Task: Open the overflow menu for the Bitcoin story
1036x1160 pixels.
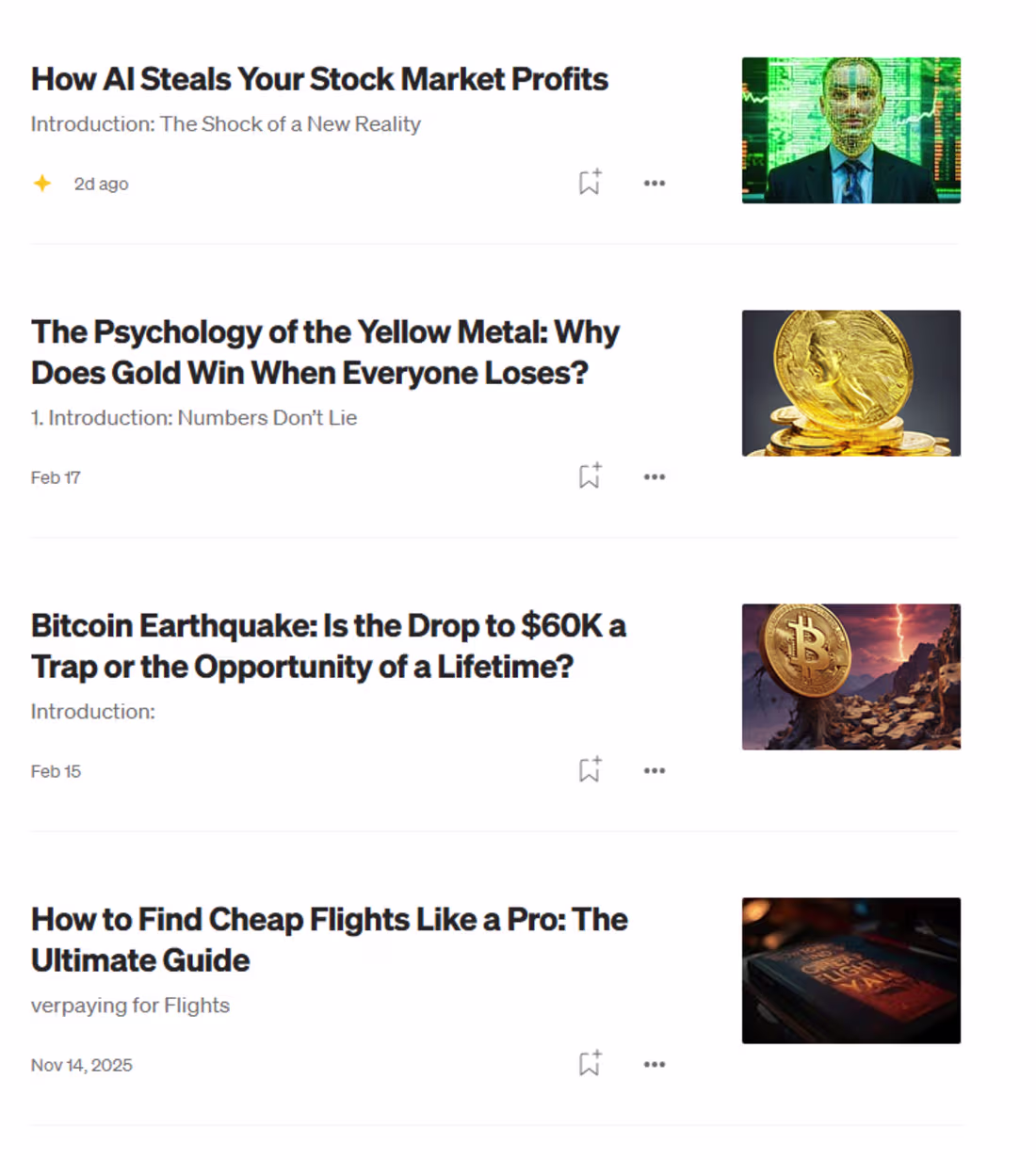Action: (655, 771)
